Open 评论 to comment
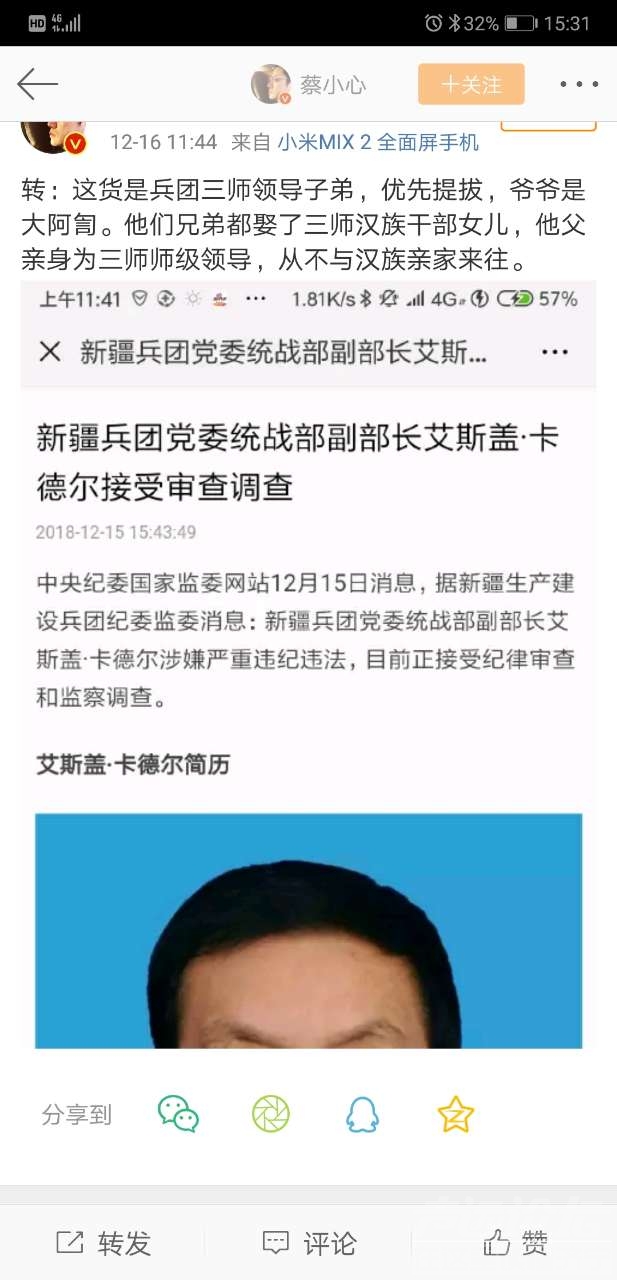 [x=308, y=1243]
